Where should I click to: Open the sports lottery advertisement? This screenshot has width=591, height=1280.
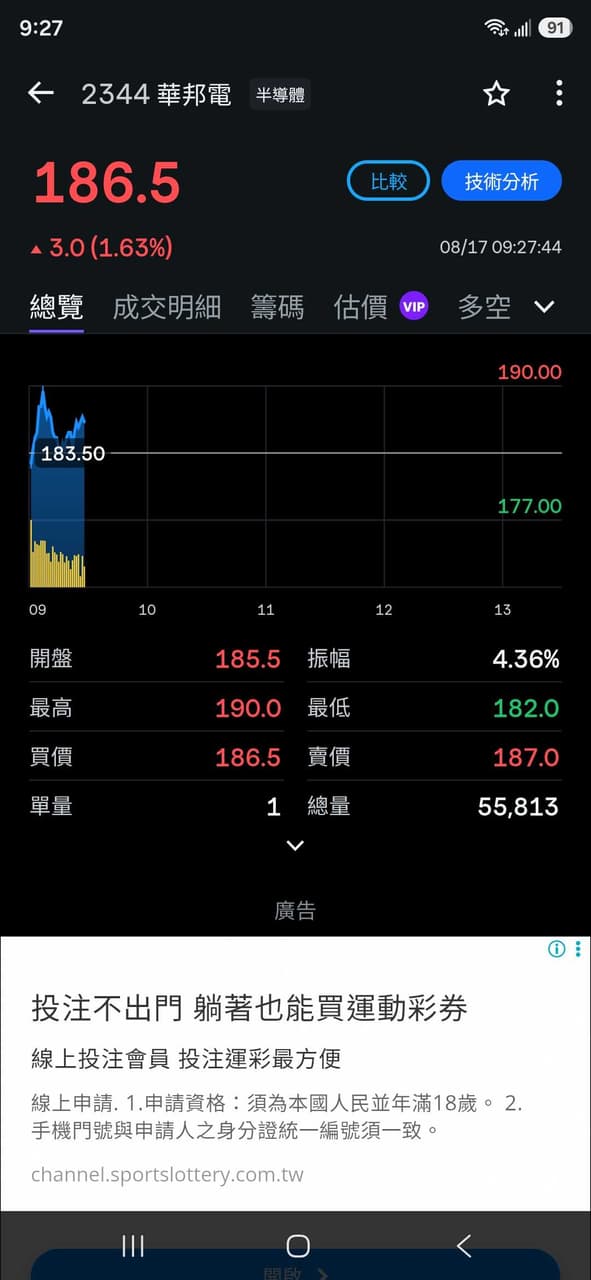pos(295,1074)
